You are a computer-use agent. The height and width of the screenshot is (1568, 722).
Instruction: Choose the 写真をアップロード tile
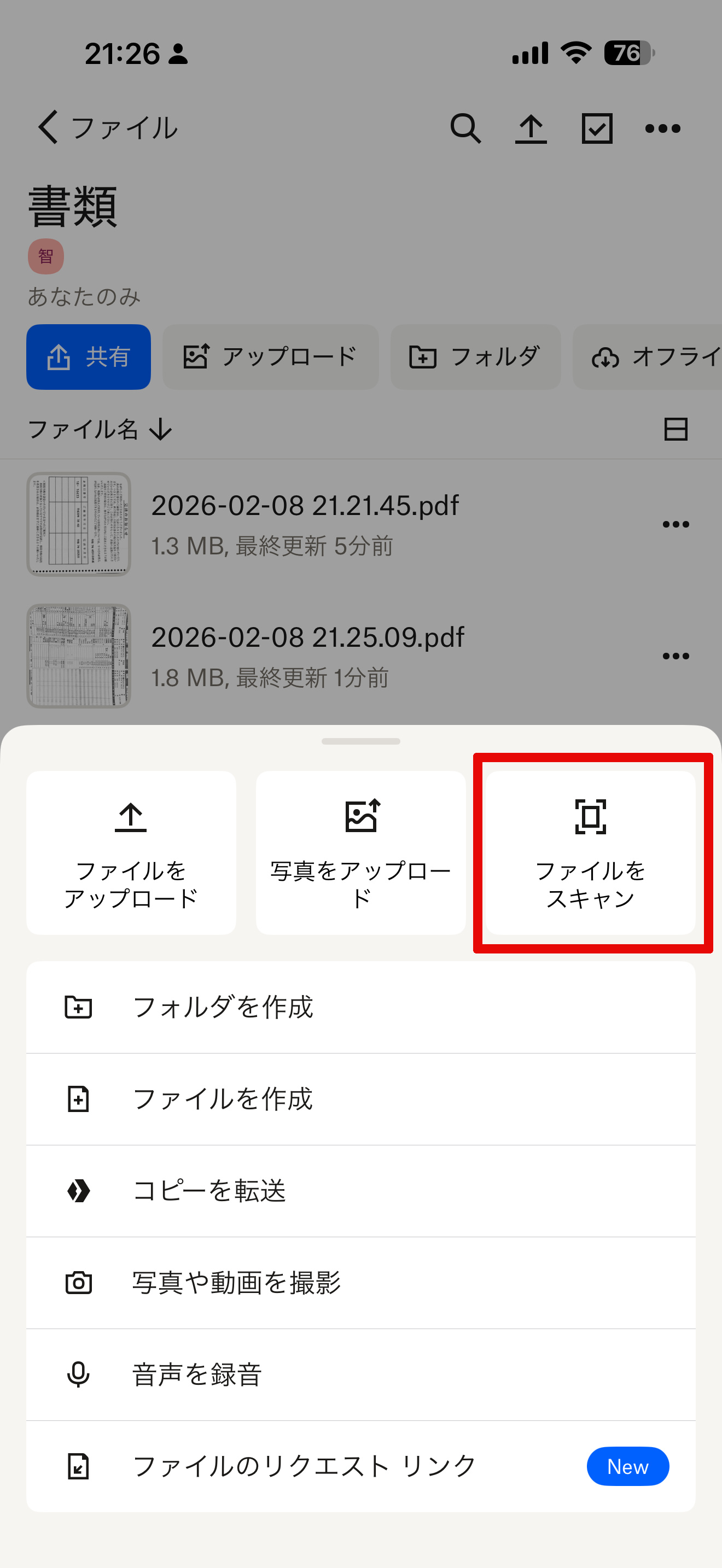coord(360,852)
